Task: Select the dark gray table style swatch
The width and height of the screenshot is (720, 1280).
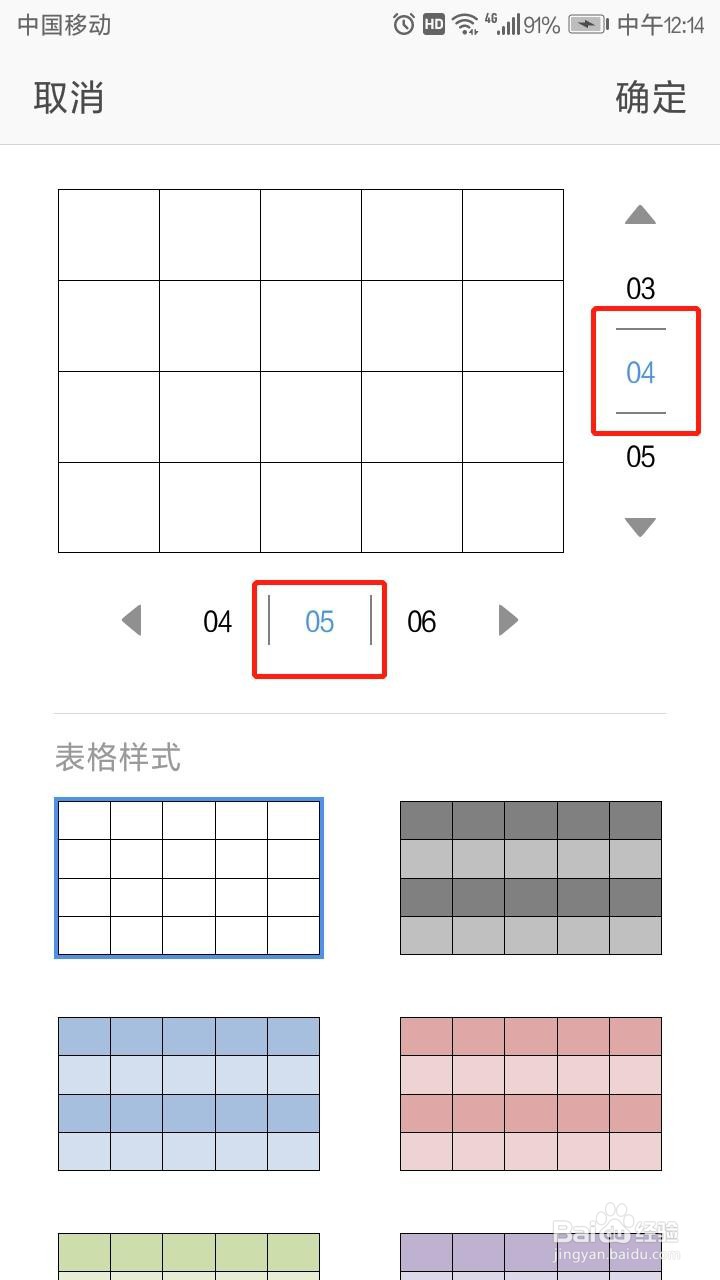Action: click(x=530, y=877)
